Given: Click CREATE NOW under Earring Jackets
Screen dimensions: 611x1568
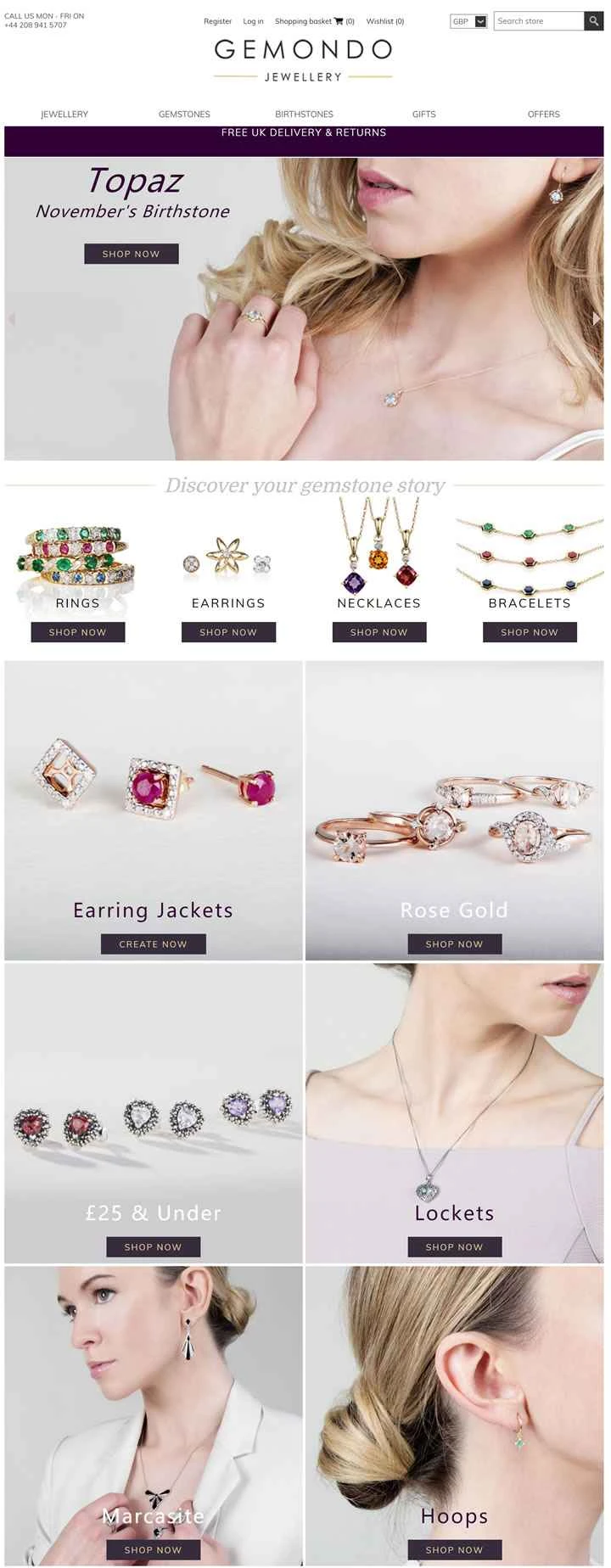Looking at the screenshot, I should click(x=153, y=944).
